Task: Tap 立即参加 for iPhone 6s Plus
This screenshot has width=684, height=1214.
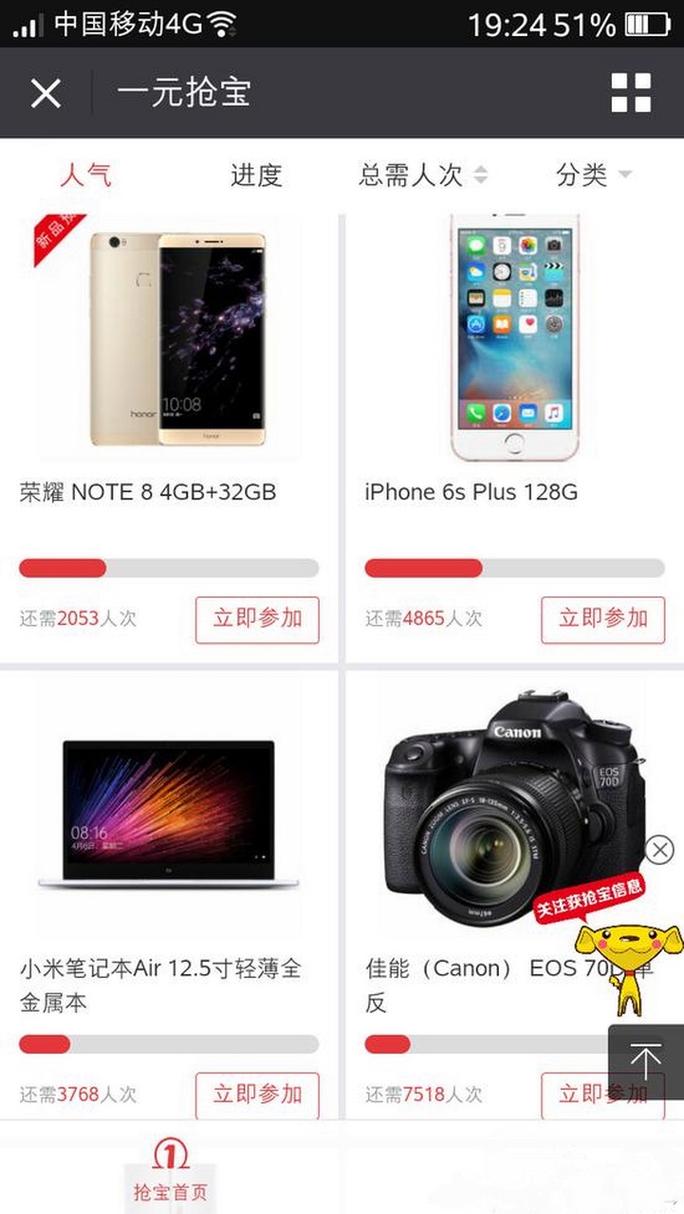Action: [603, 619]
